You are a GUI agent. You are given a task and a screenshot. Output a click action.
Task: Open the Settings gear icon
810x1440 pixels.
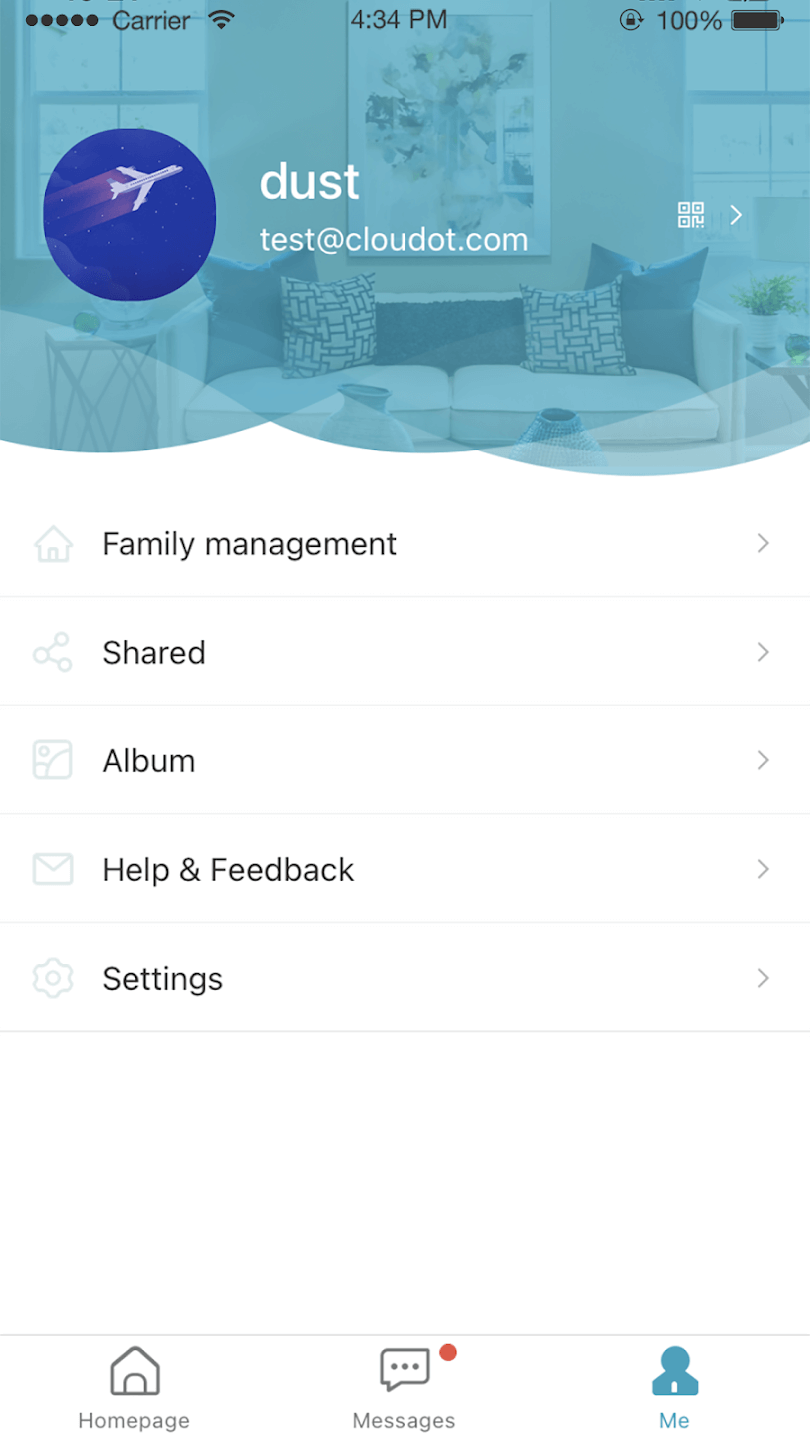click(52, 977)
